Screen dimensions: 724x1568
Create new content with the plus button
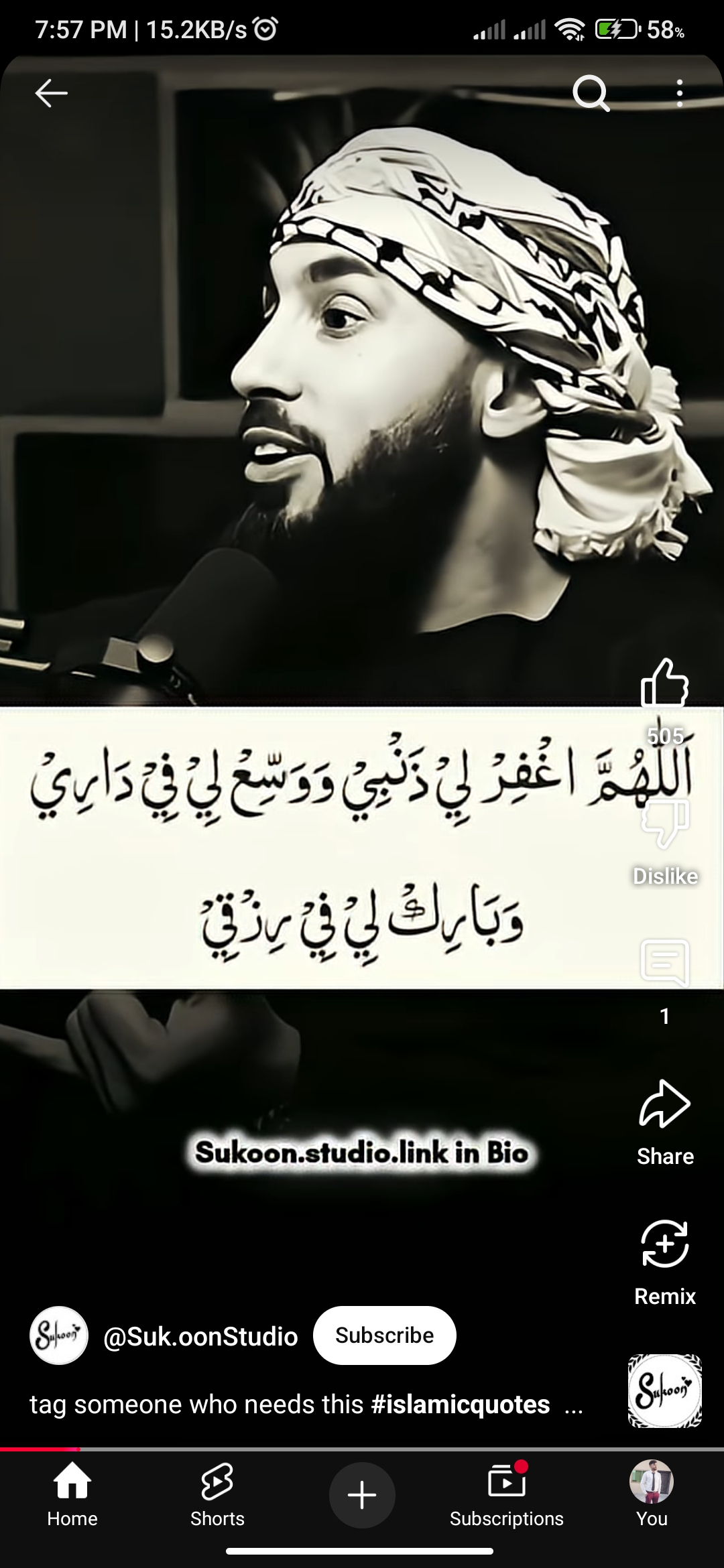362,1495
